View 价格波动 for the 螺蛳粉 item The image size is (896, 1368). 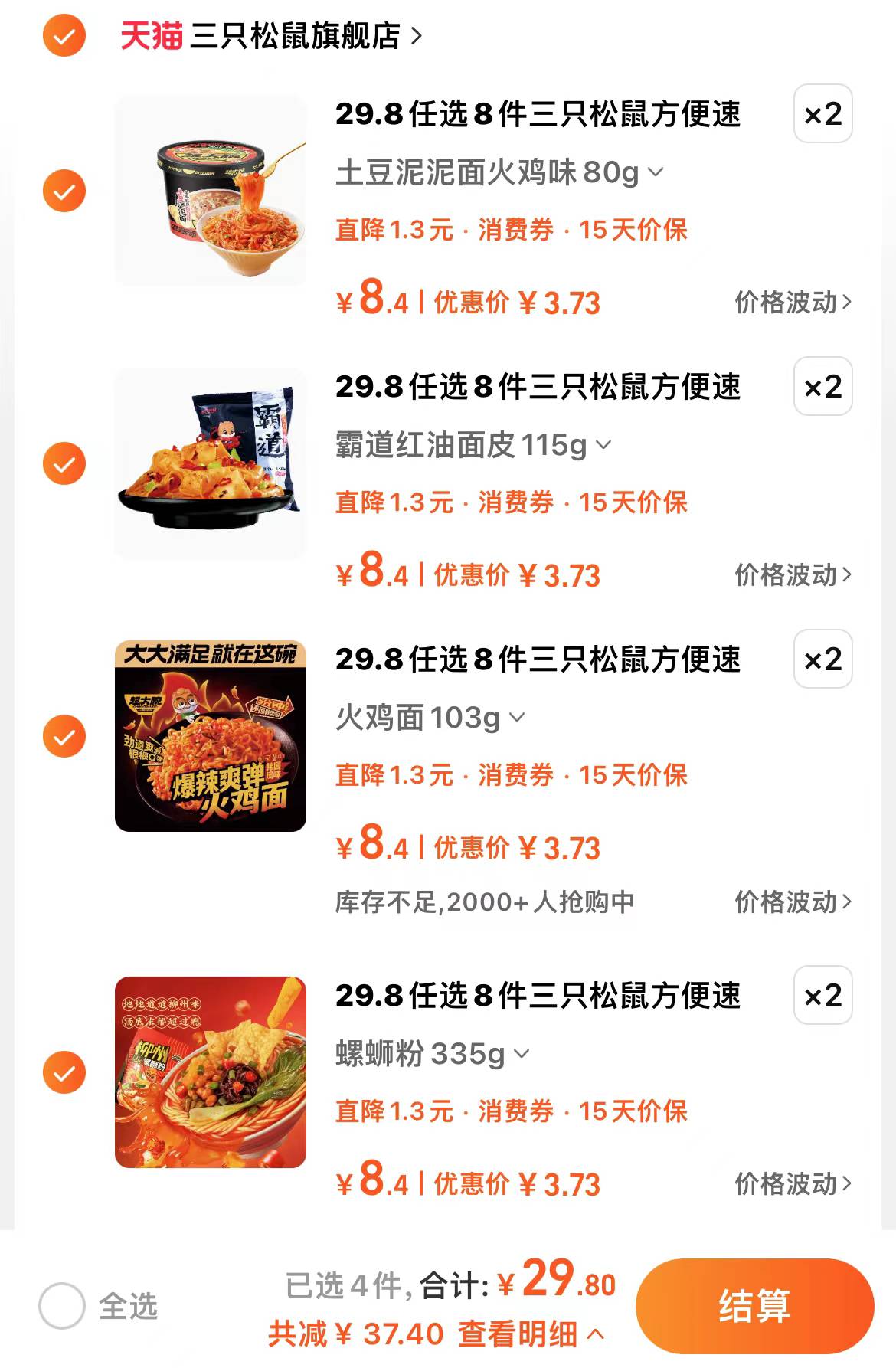[790, 1182]
